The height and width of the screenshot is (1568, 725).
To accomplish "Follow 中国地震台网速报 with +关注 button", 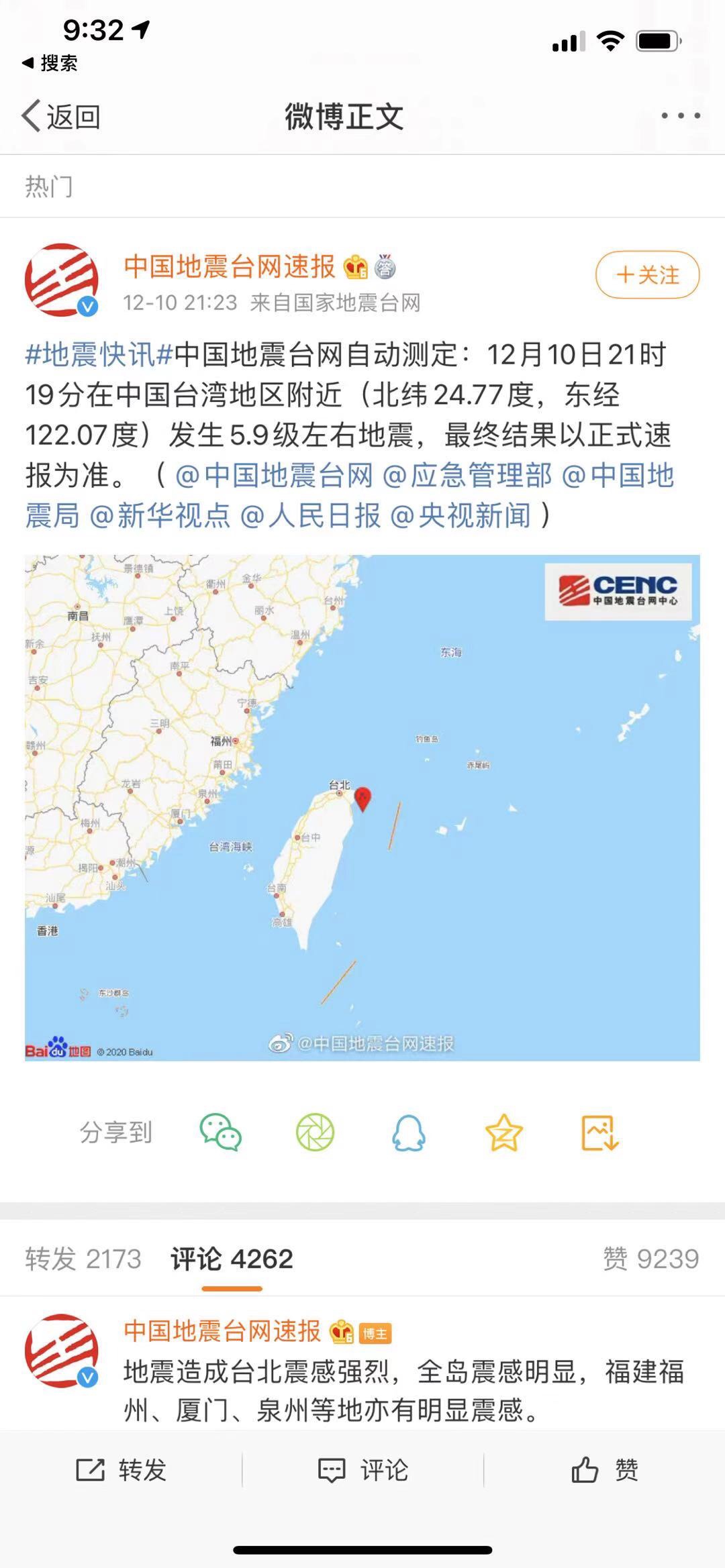I will [x=647, y=274].
